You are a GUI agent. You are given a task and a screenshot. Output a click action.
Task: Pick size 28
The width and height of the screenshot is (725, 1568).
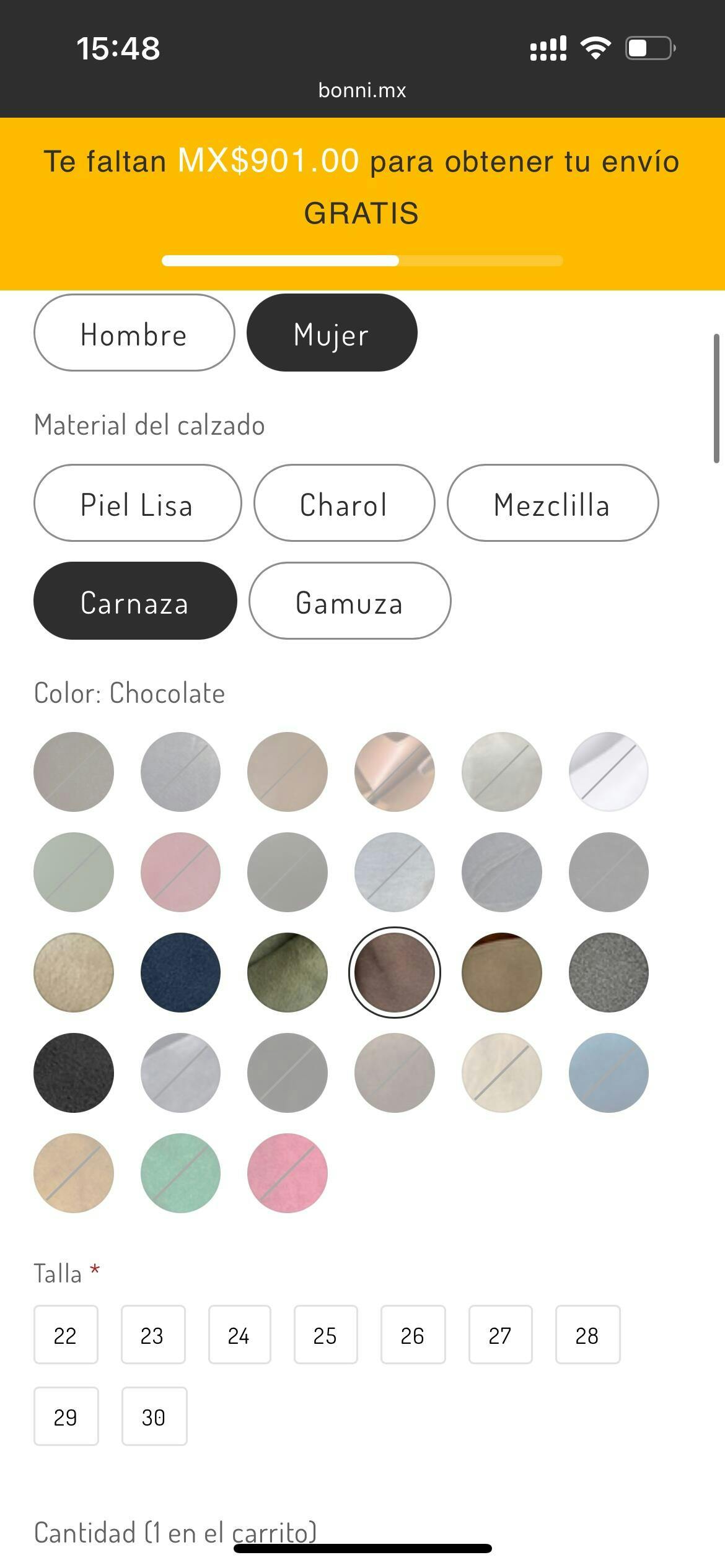tap(587, 1335)
